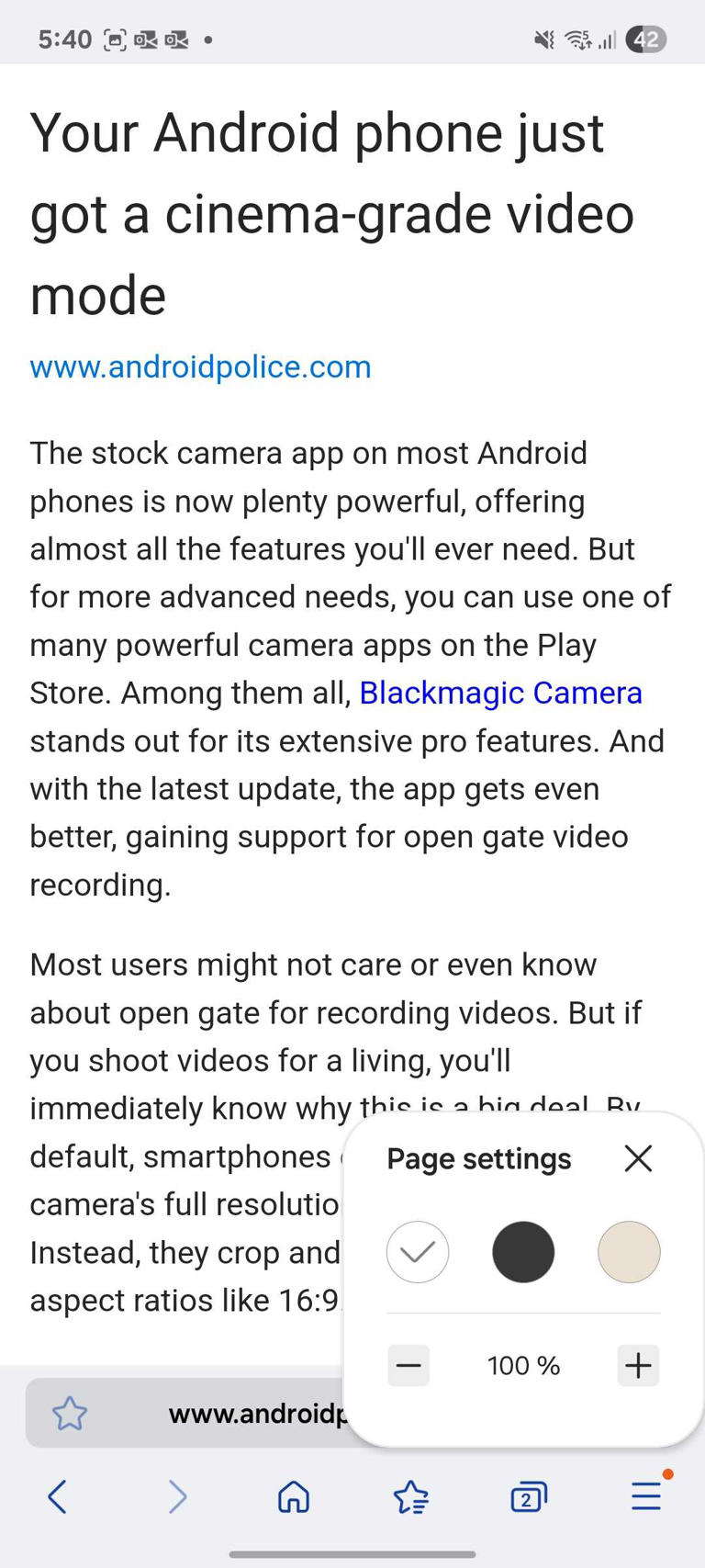Open the www.androidpolice.com source link

point(200,367)
